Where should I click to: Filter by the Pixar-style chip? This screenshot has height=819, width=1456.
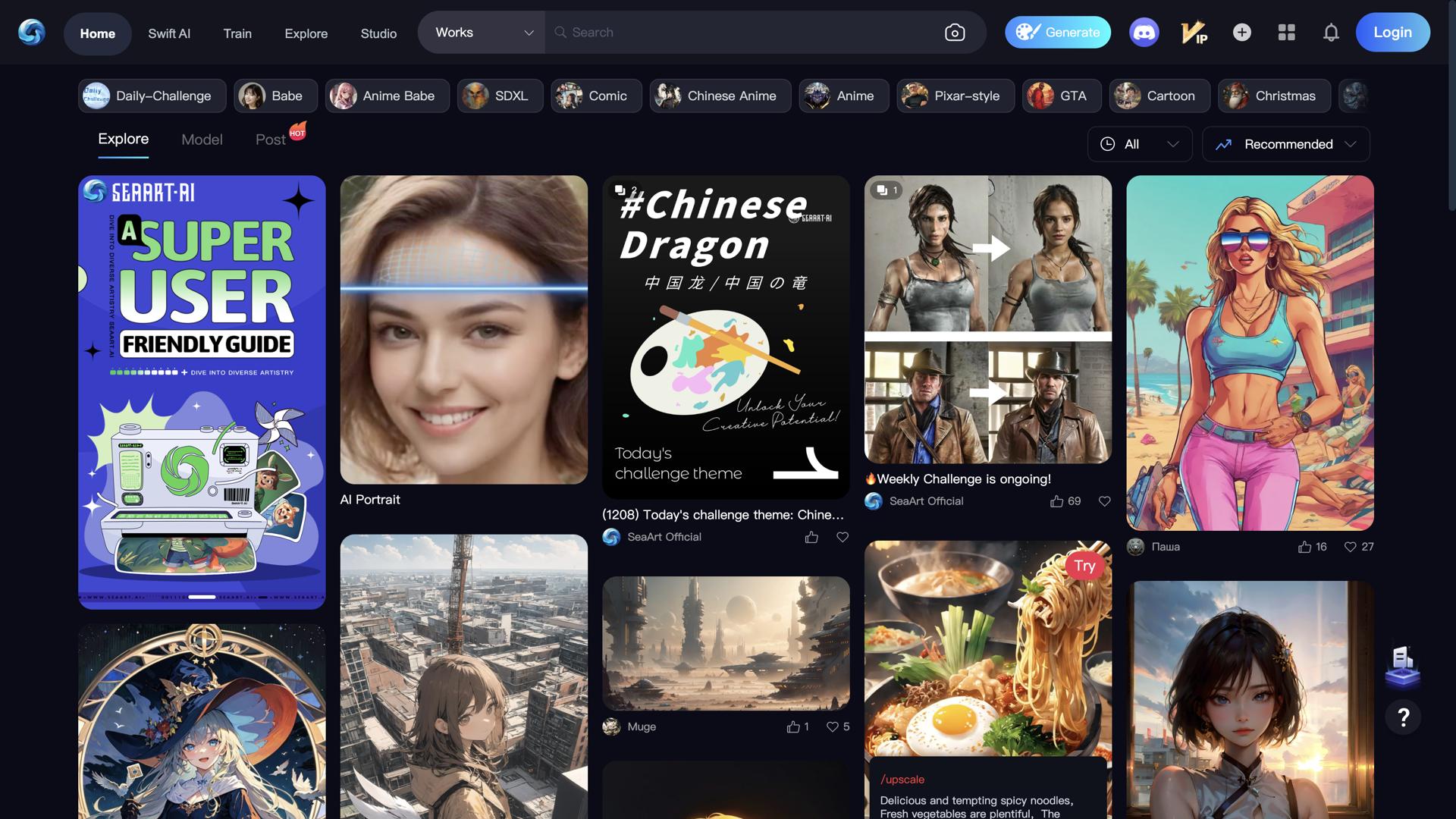pyautogui.click(x=955, y=96)
